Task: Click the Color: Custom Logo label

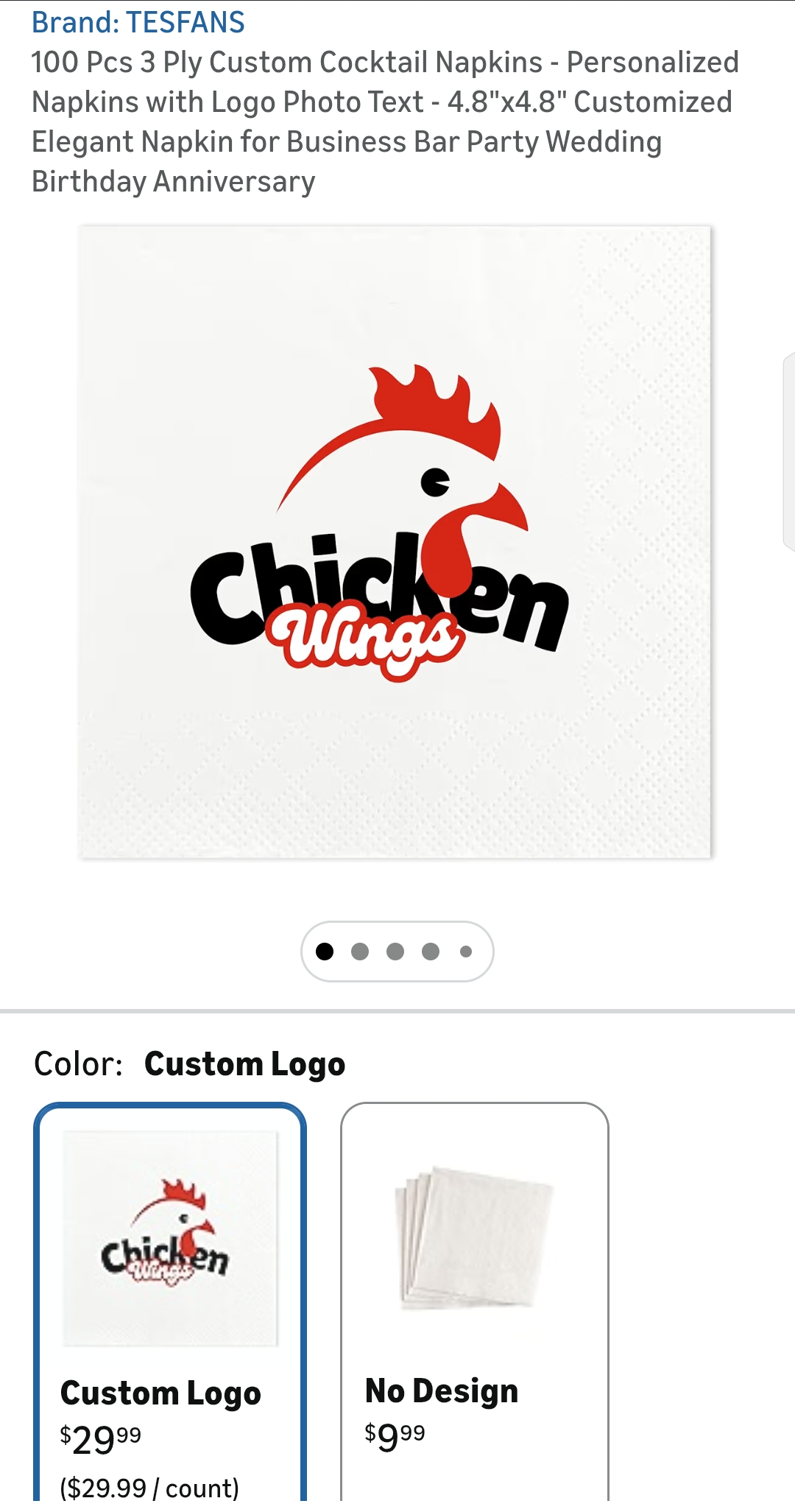Action: pos(191,1063)
